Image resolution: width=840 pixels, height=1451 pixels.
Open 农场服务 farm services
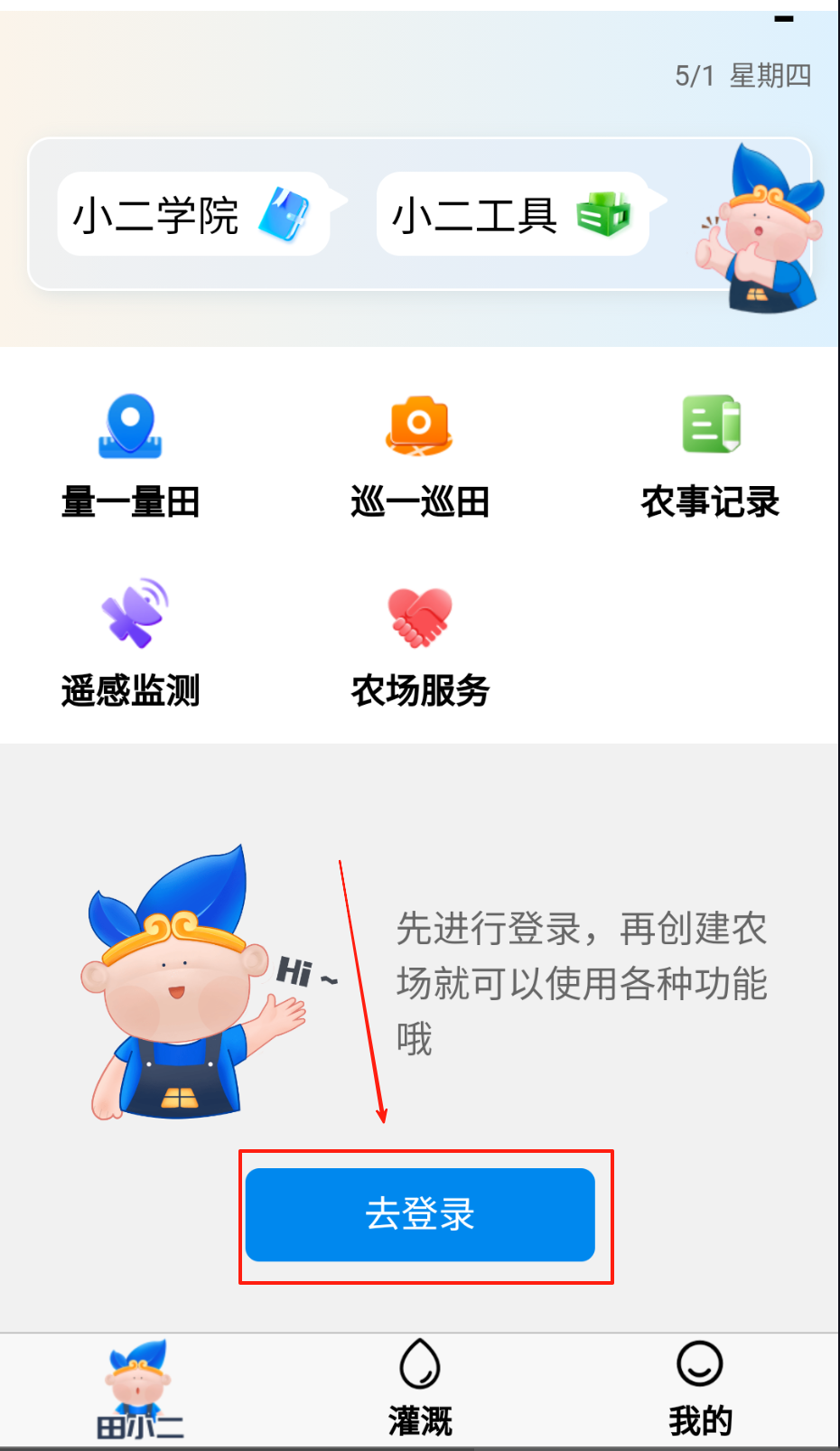pyautogui.click(x=419, y=643)
